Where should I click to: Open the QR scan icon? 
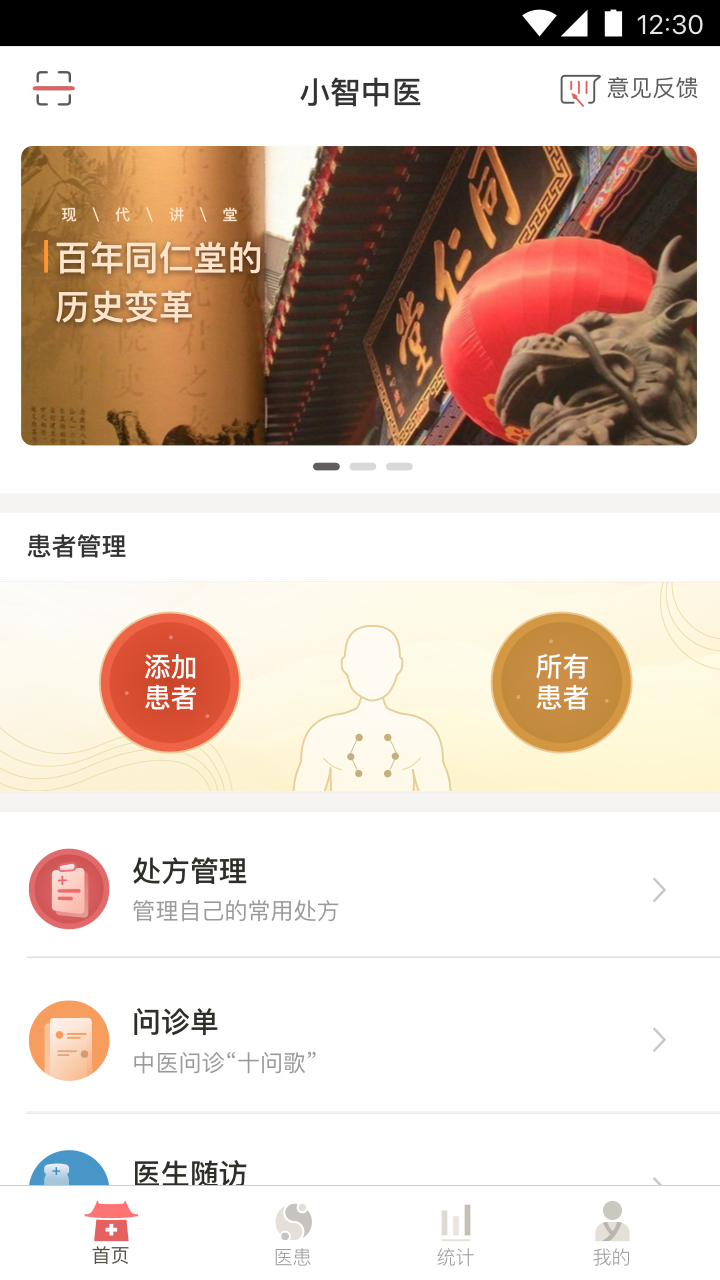tap(54, 89)
